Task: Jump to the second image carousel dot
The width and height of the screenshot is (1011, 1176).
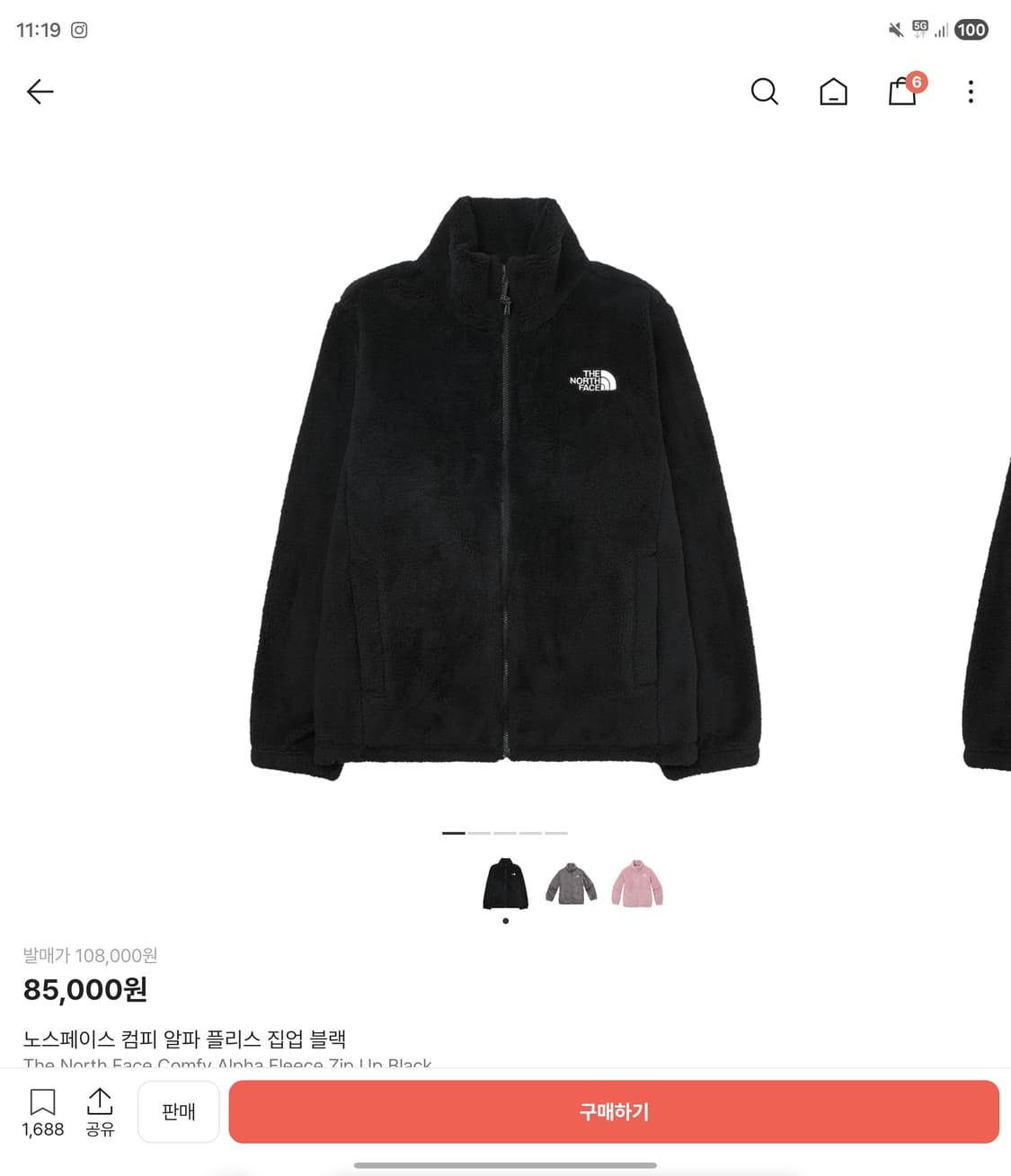Action: [478, 834]
